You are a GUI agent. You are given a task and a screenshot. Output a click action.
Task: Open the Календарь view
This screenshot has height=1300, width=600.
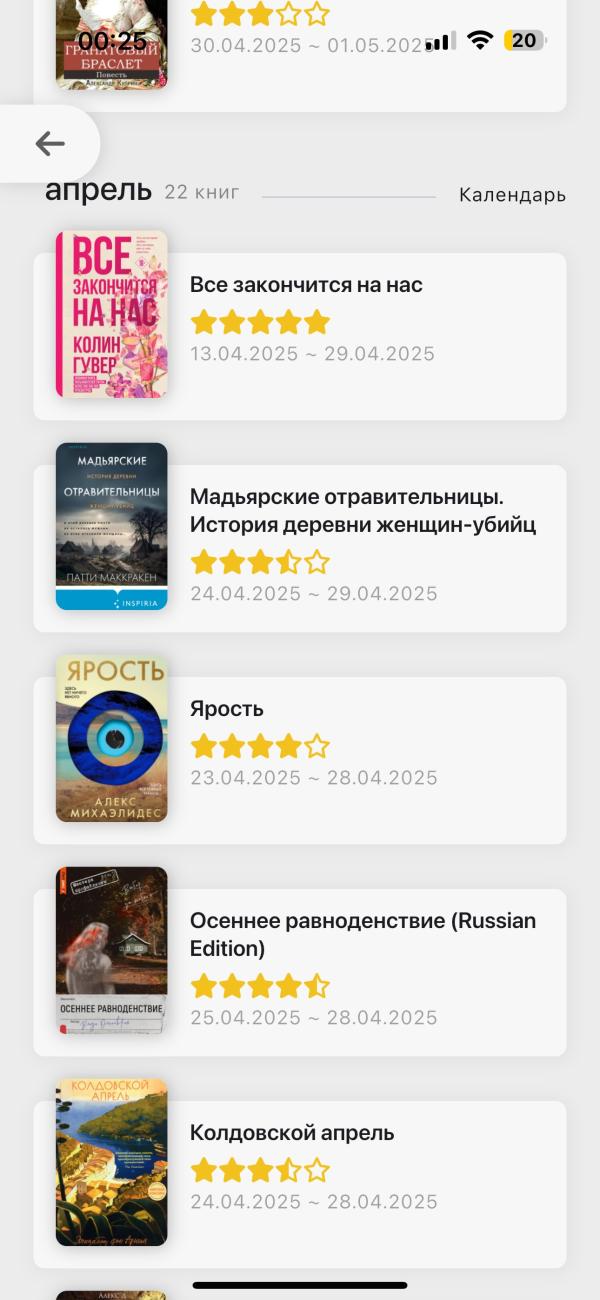512,195
